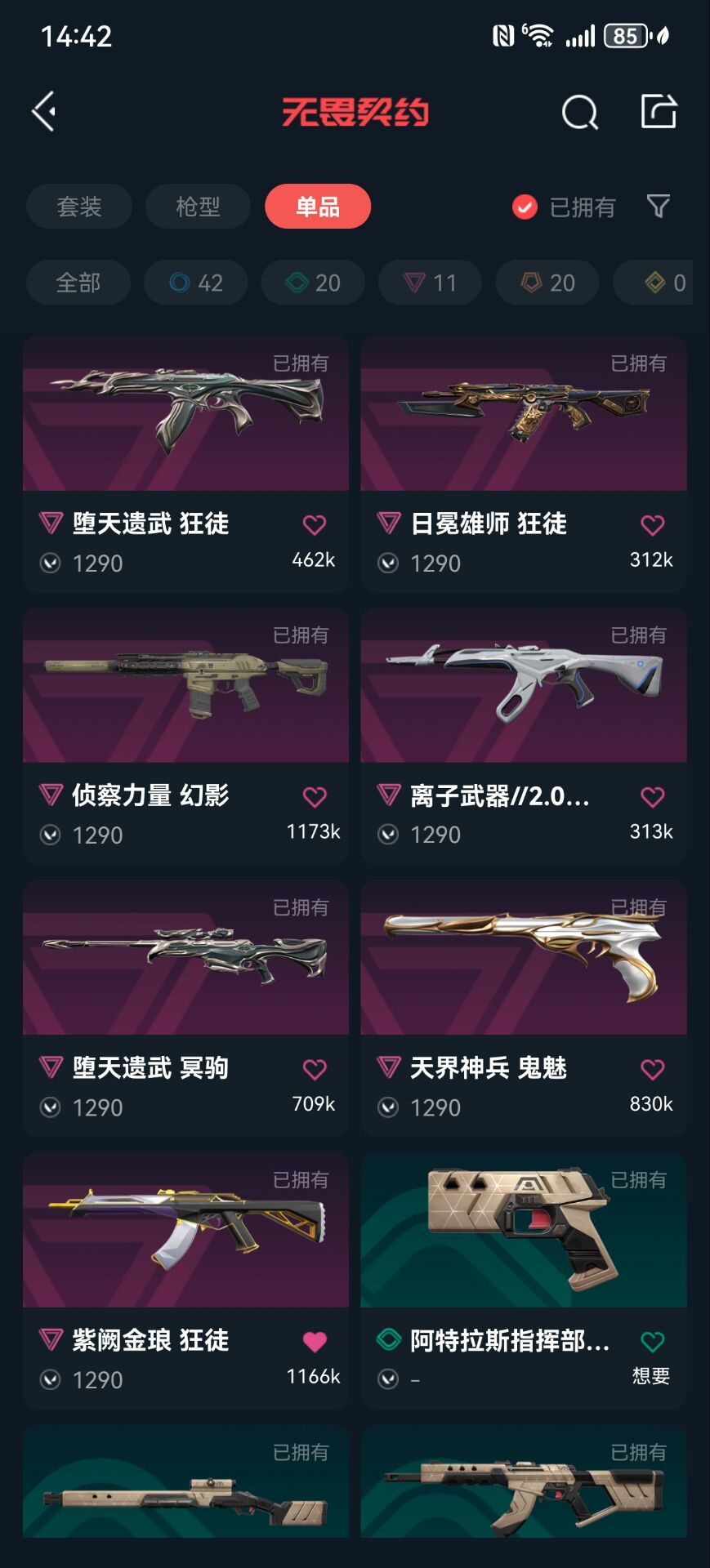
Task: Filter by the blue chip showing 42
Action: (x=196, y=283)
